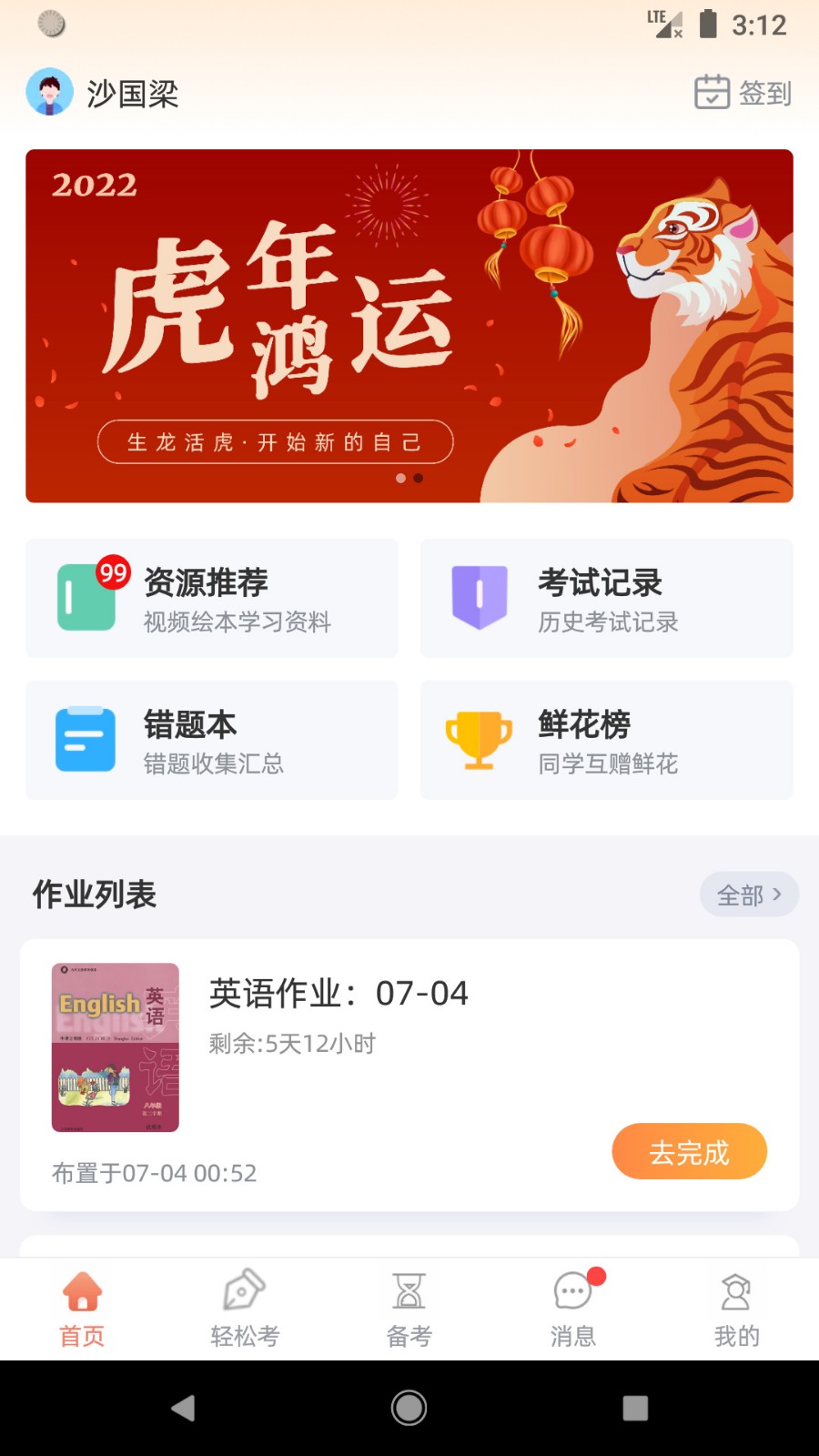Tap user name 沙国梁

pyautogui.click(x=130, y=93)
